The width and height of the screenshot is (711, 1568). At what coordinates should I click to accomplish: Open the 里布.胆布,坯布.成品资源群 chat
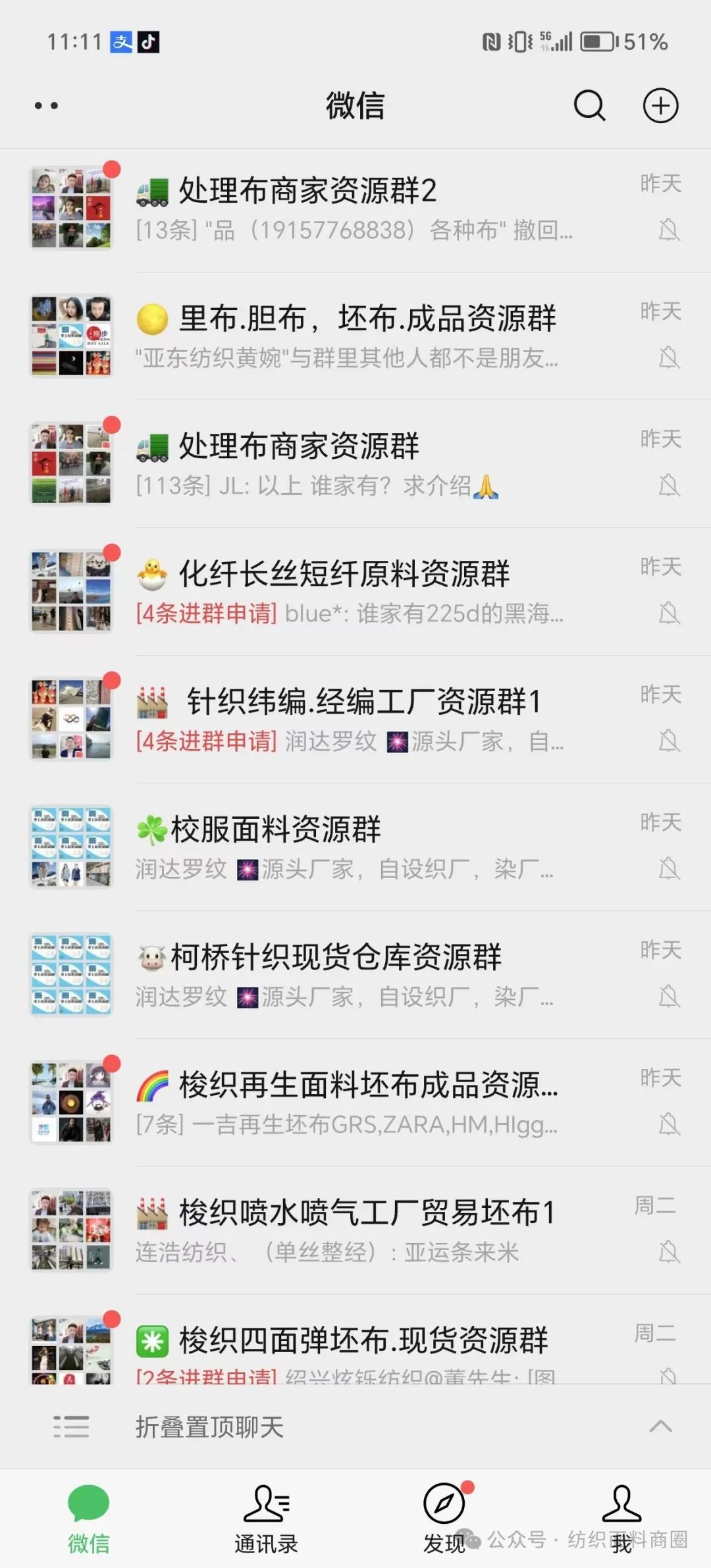355,336
